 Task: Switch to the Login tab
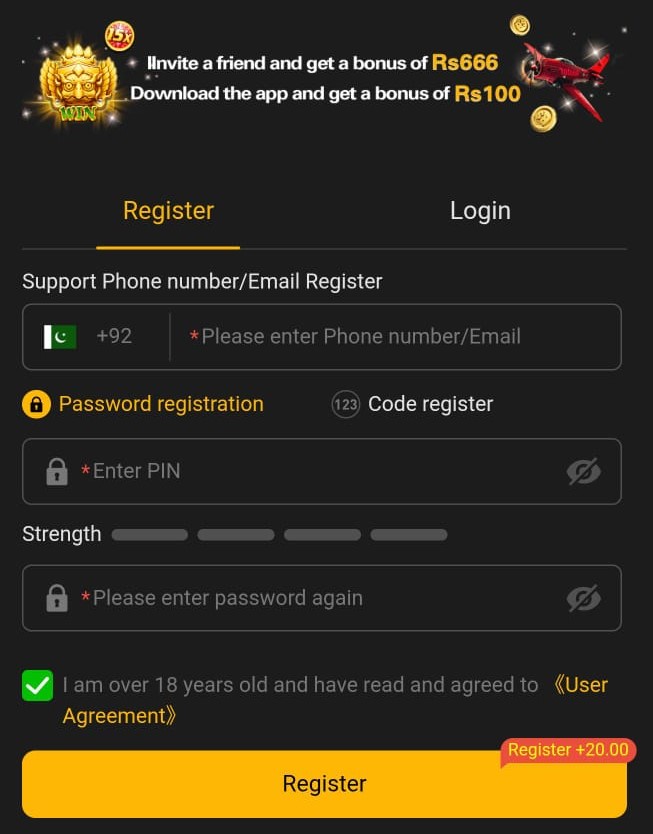tap(480, 211)
